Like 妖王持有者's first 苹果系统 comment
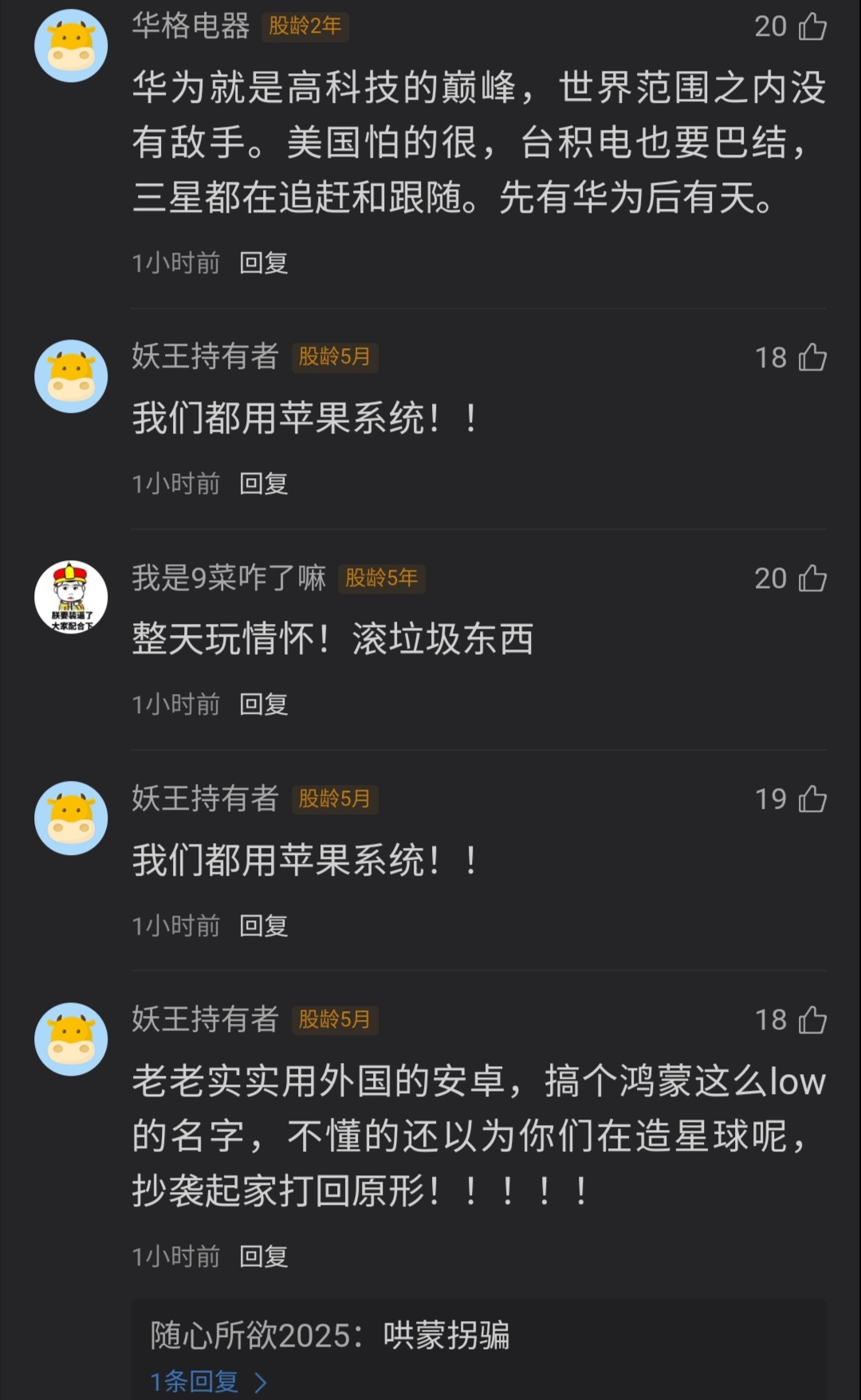 point(808,359)
